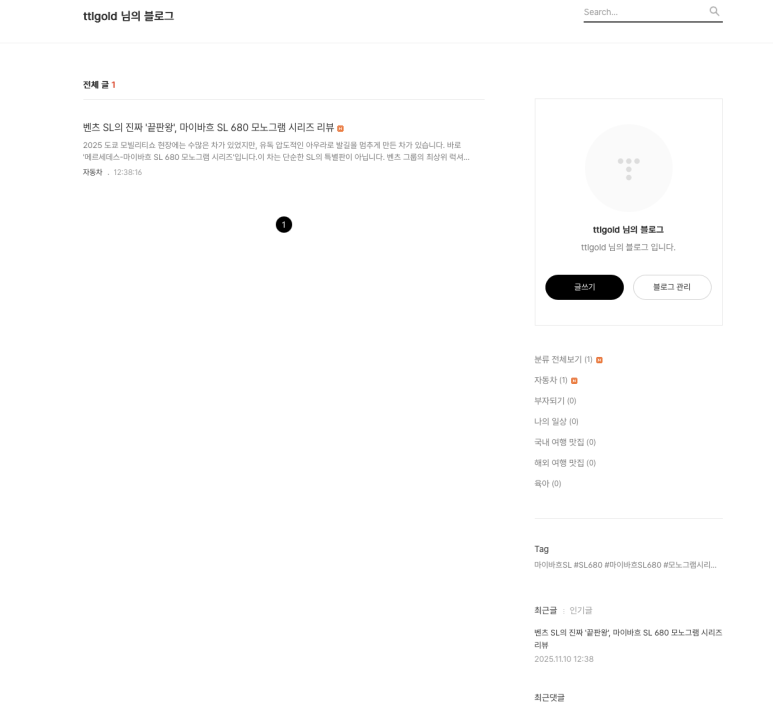Tap the 글쓰기 button
Viewport: 773px width, 707px height.
pos(584,287)
